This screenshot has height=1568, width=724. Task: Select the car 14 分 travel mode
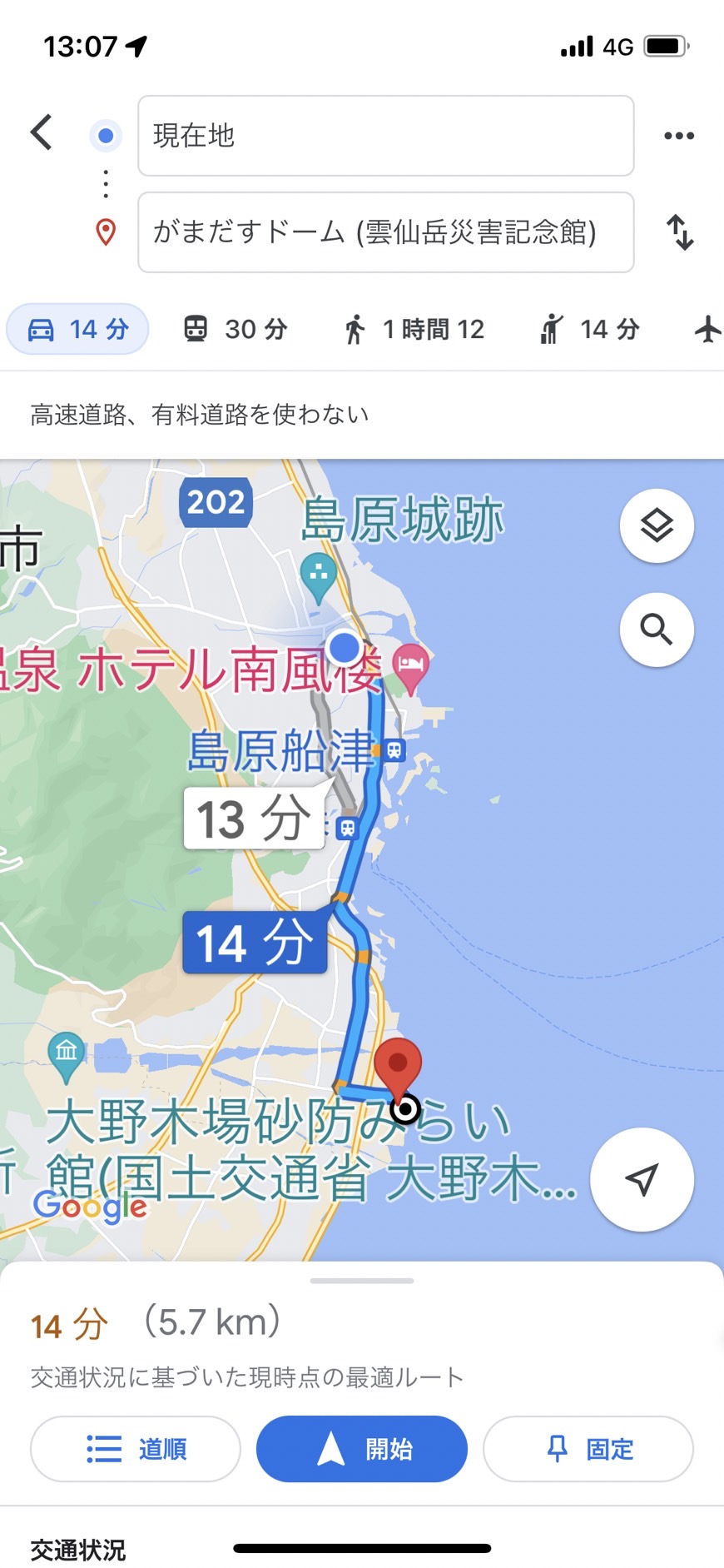78,330
